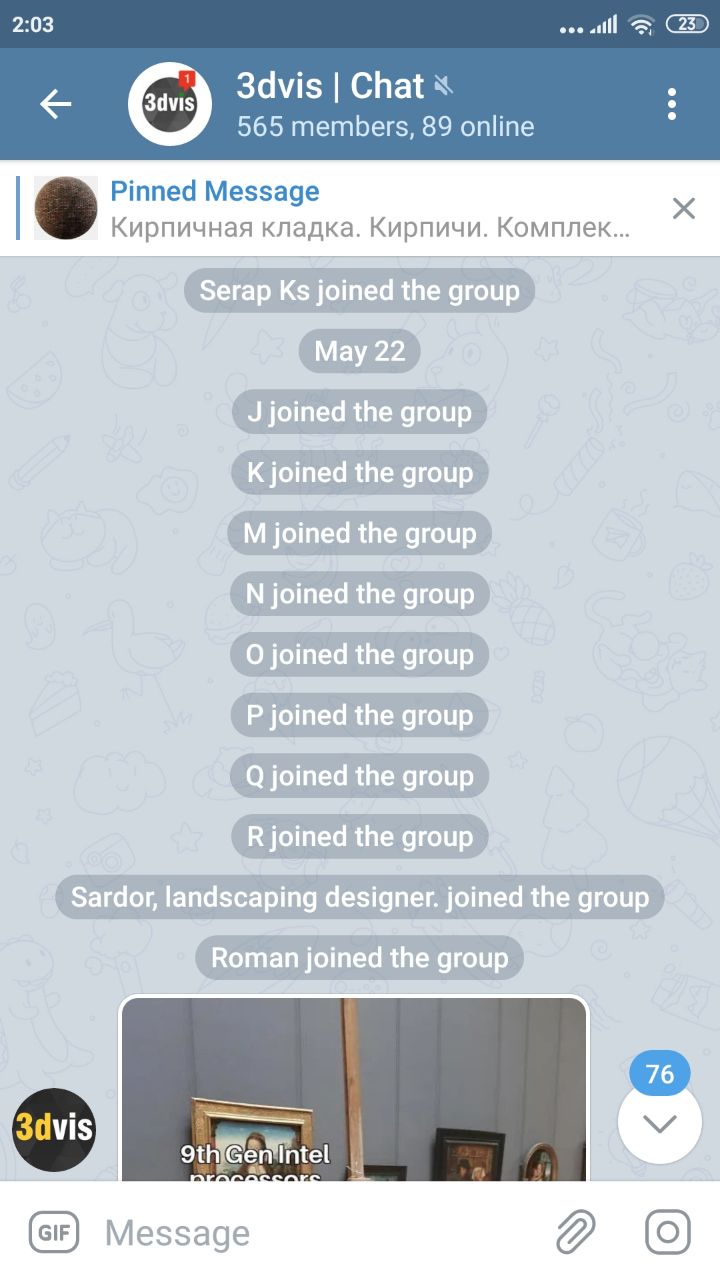Jump to latest messages with down arrow
The height and width of the screenshot is (1280, 720).
click(659, 1123)
